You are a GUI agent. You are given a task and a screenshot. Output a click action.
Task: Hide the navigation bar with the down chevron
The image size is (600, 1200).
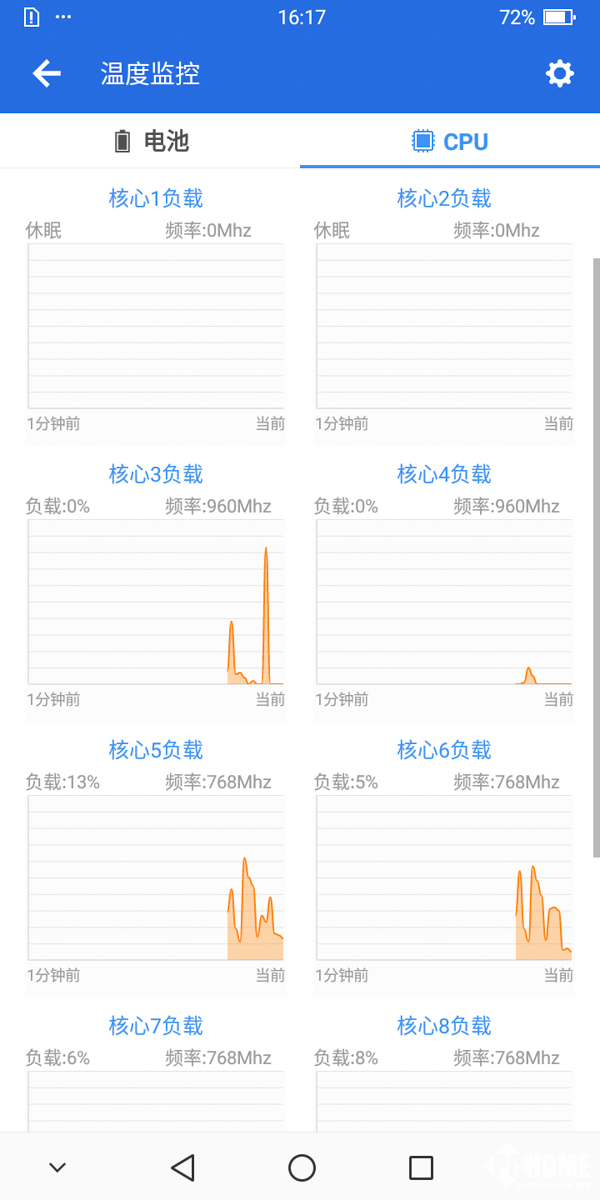pyautogui.click(x=58, y=1167)
